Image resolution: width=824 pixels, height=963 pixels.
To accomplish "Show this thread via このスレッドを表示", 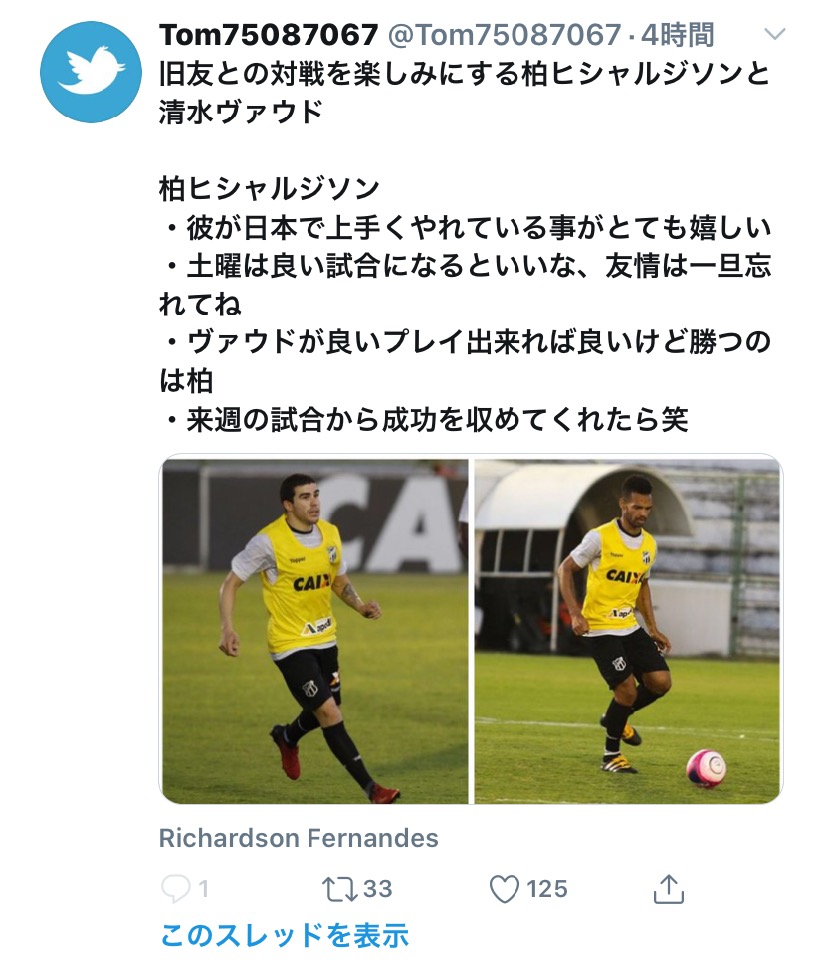I will coord(284,936).
